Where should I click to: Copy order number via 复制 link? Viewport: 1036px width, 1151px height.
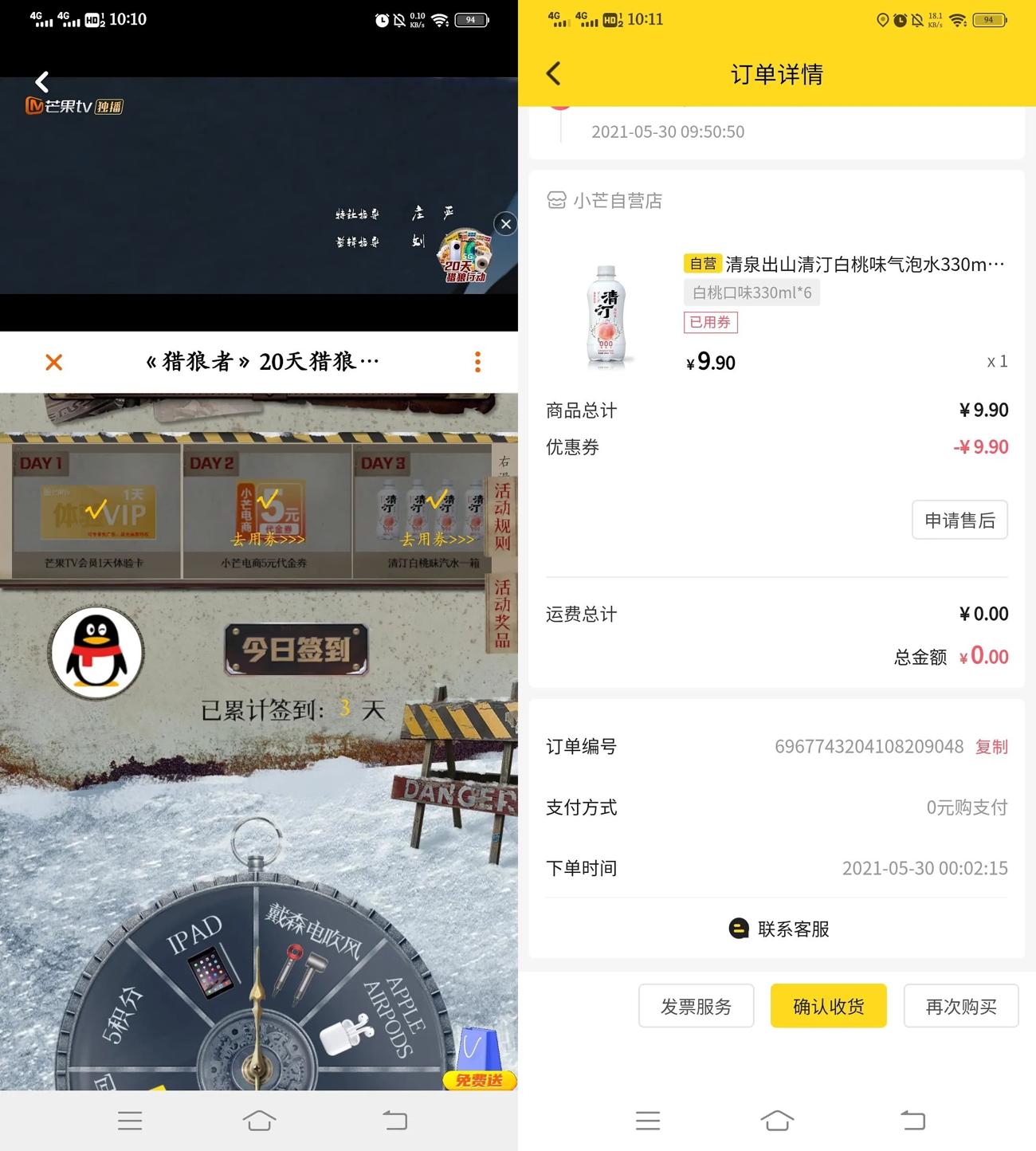[x=991, y=747]
